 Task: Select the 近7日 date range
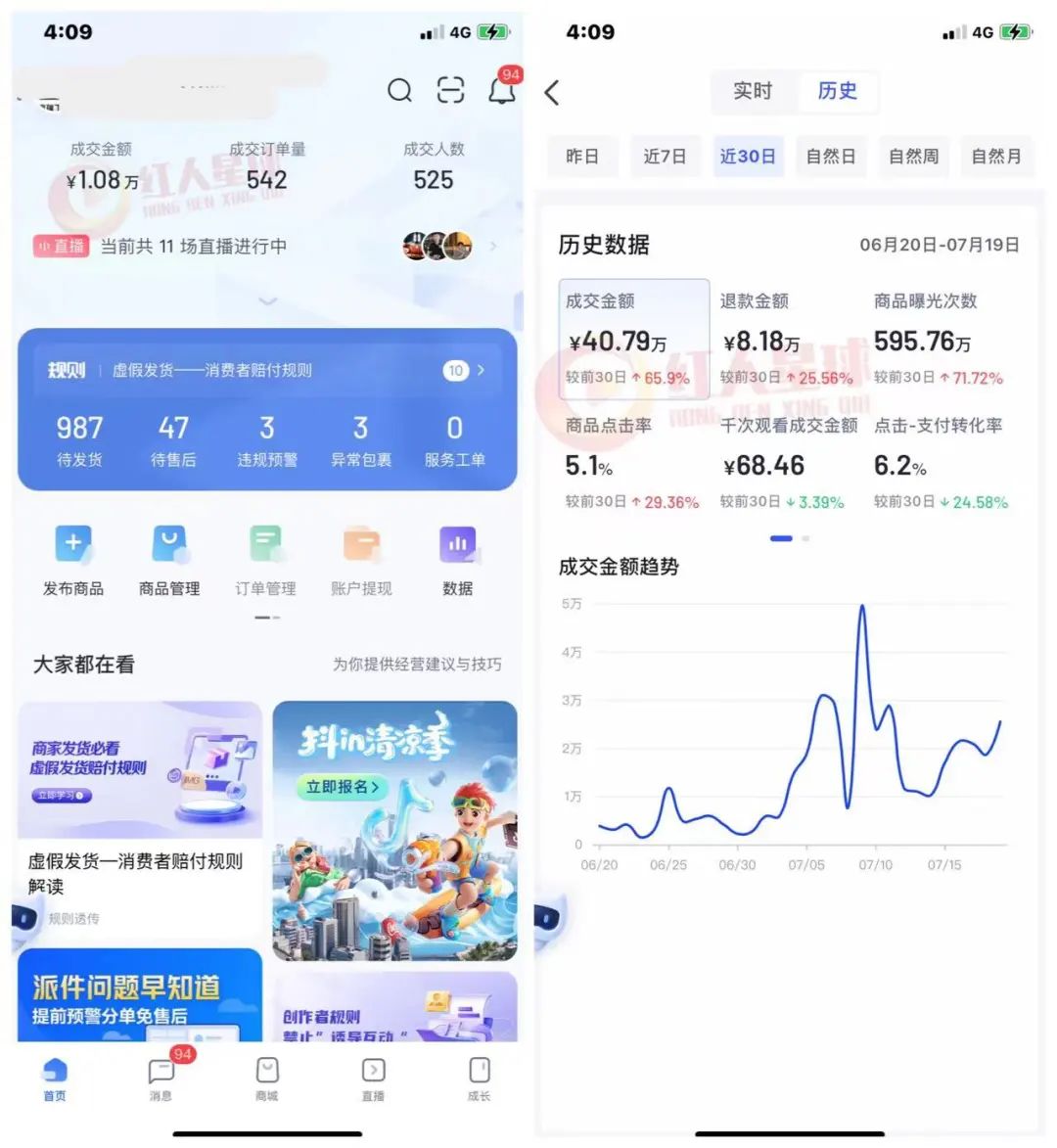(x=665, y=156)
